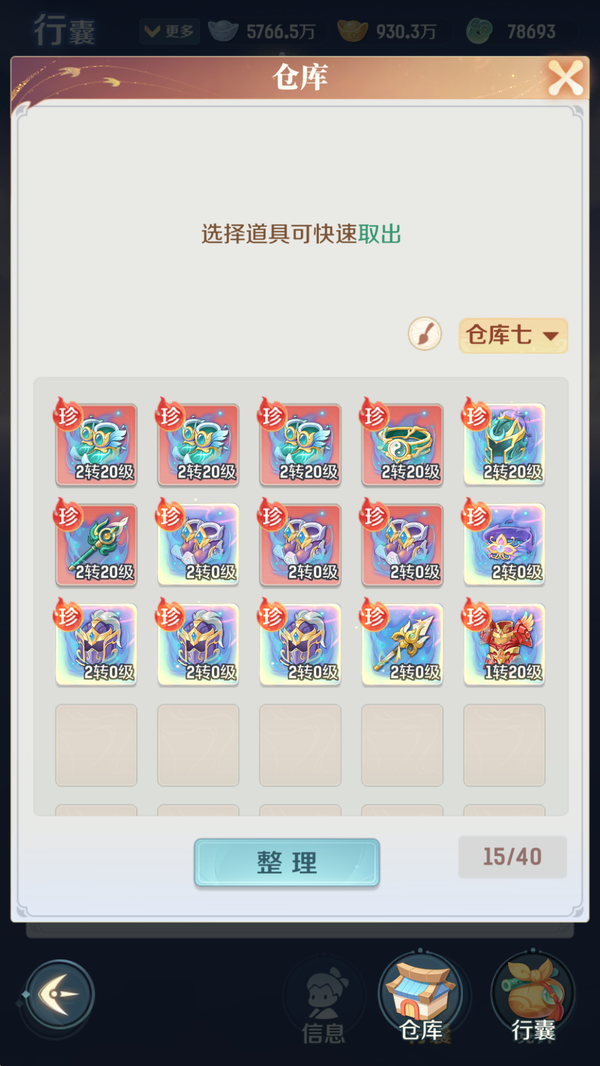Go back using the arrow button
Viewport: 600px width, 1066px height.
60,995
